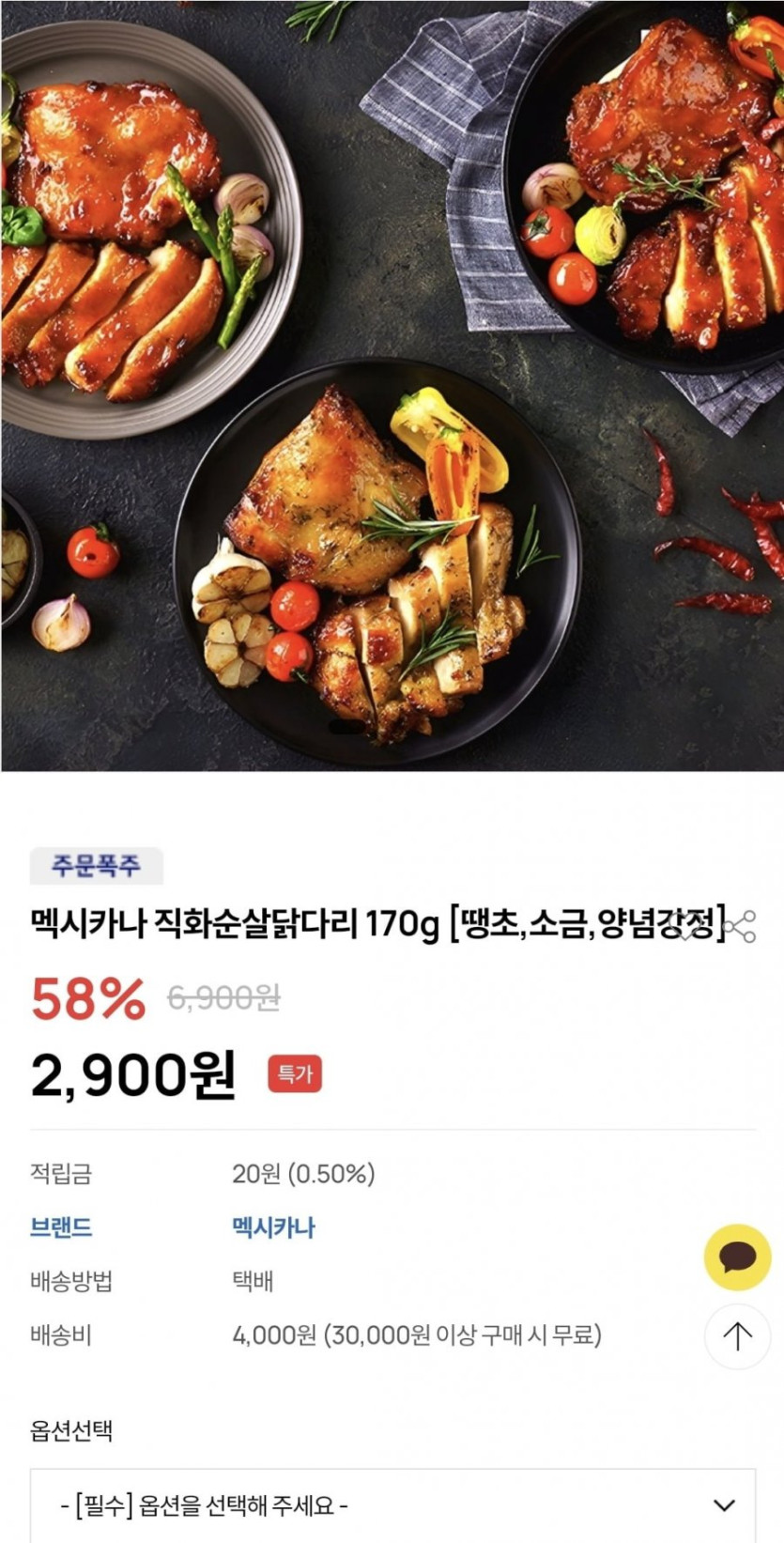Open the yellow chat inquiry button
784x1543 pixels.
point(737,1257)
